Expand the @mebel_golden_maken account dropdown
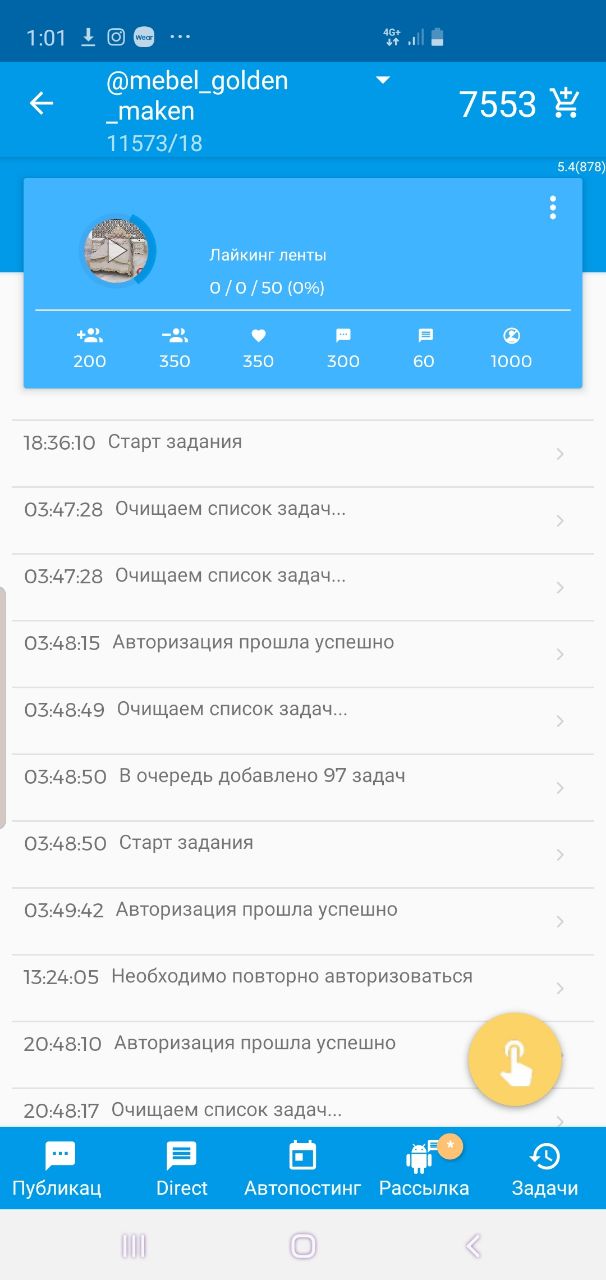Viewport: 606px width, 1280px height. tap(382, 81)
